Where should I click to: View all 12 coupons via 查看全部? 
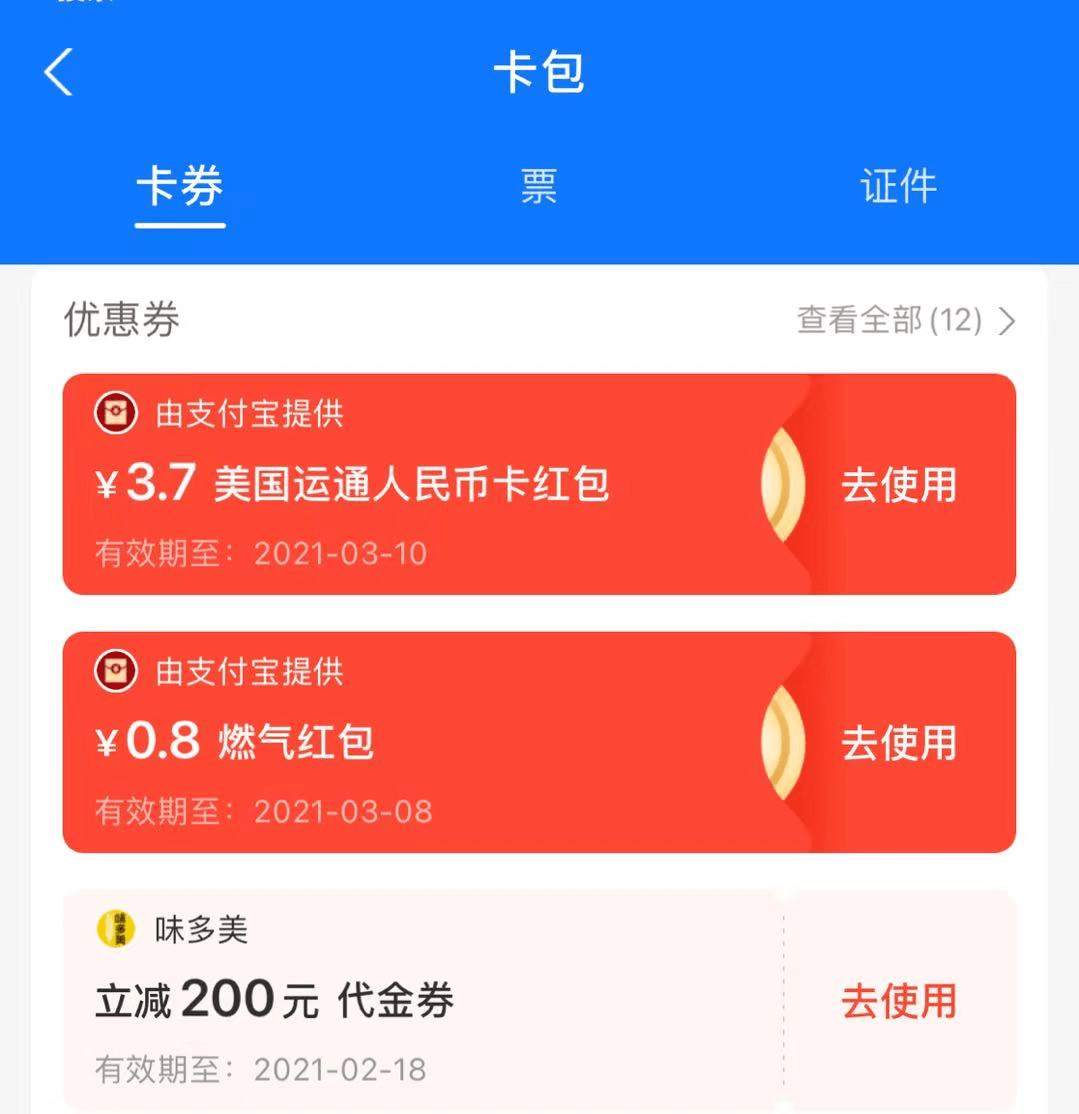(x=905, y=321)
